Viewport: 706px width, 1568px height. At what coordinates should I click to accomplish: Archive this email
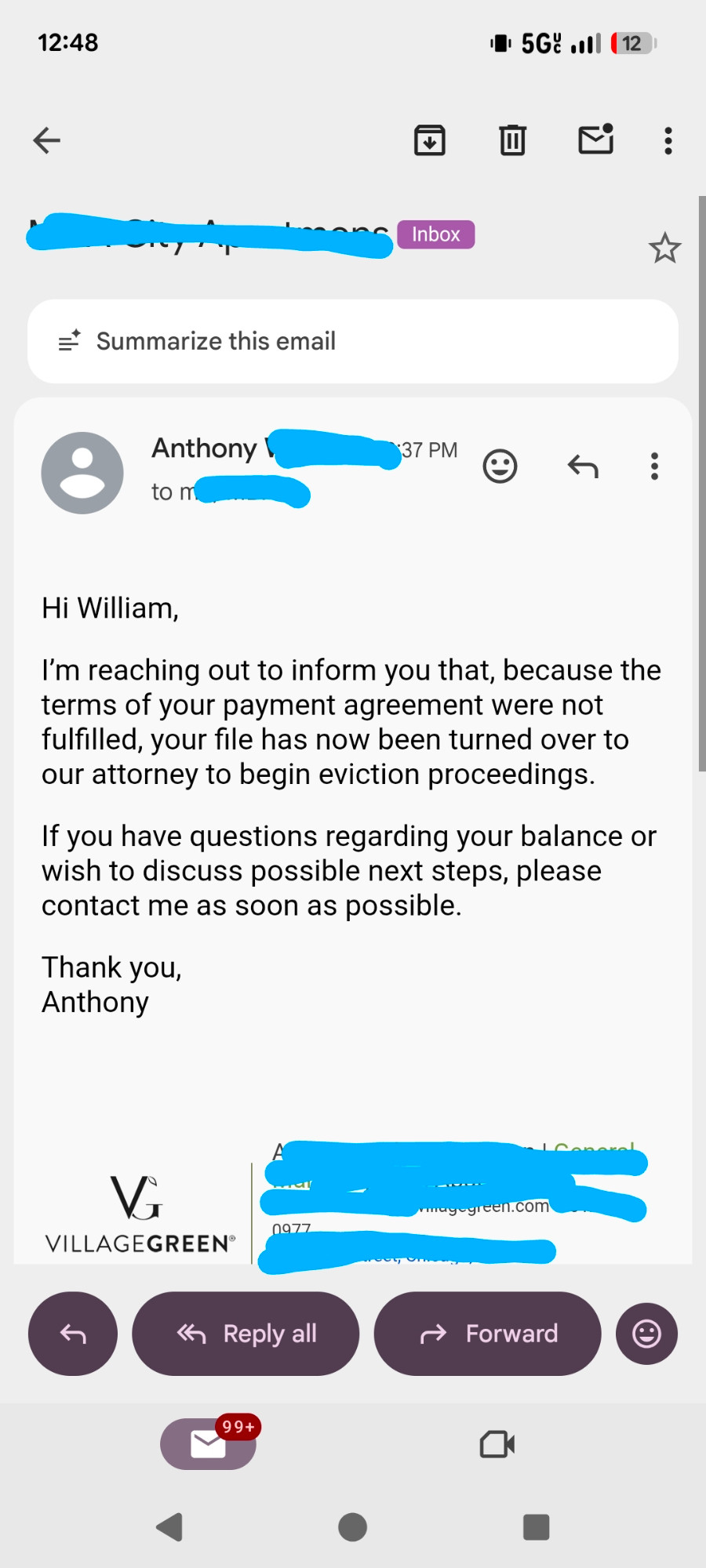tap(430, 141)
